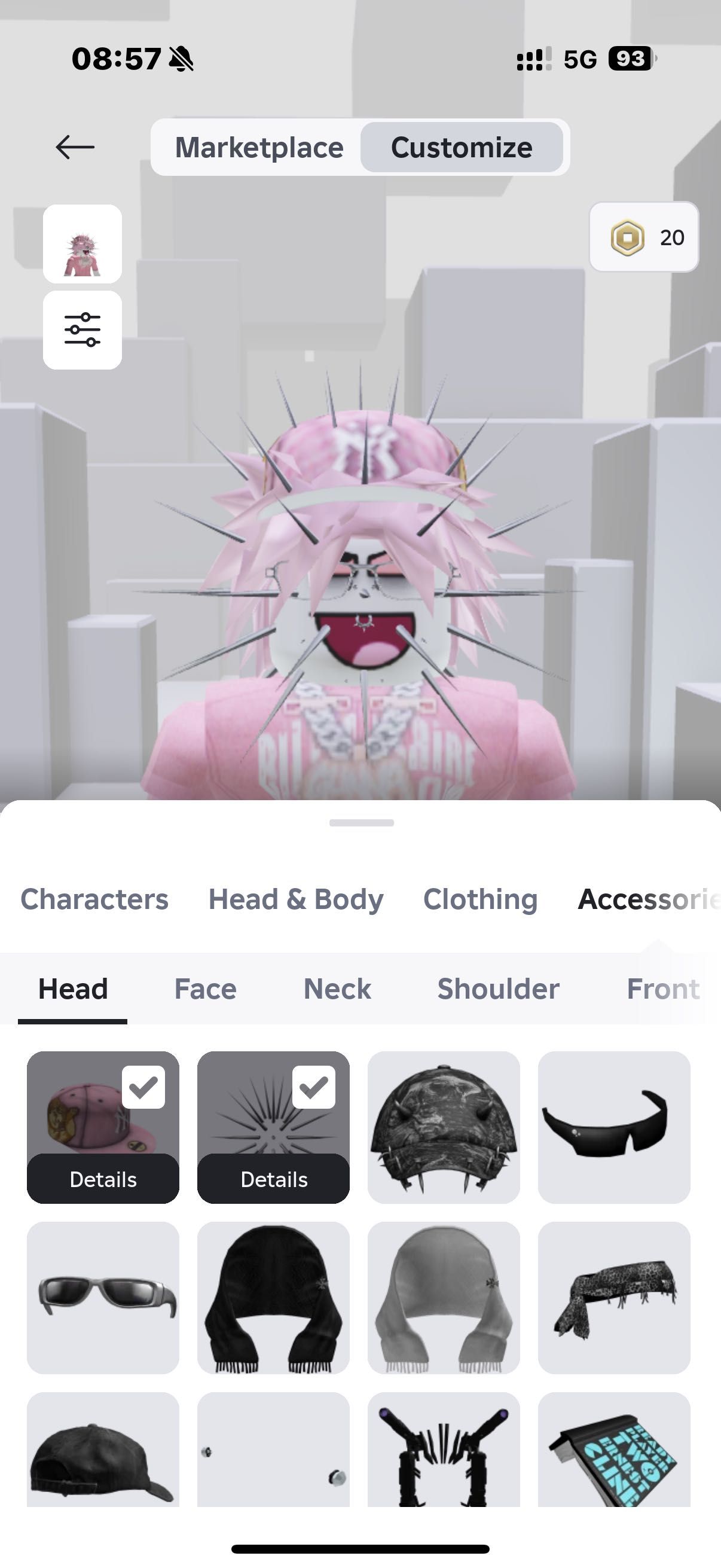
Task: Open the avatar preview thumbnail
Action: (x=82, y=244)
